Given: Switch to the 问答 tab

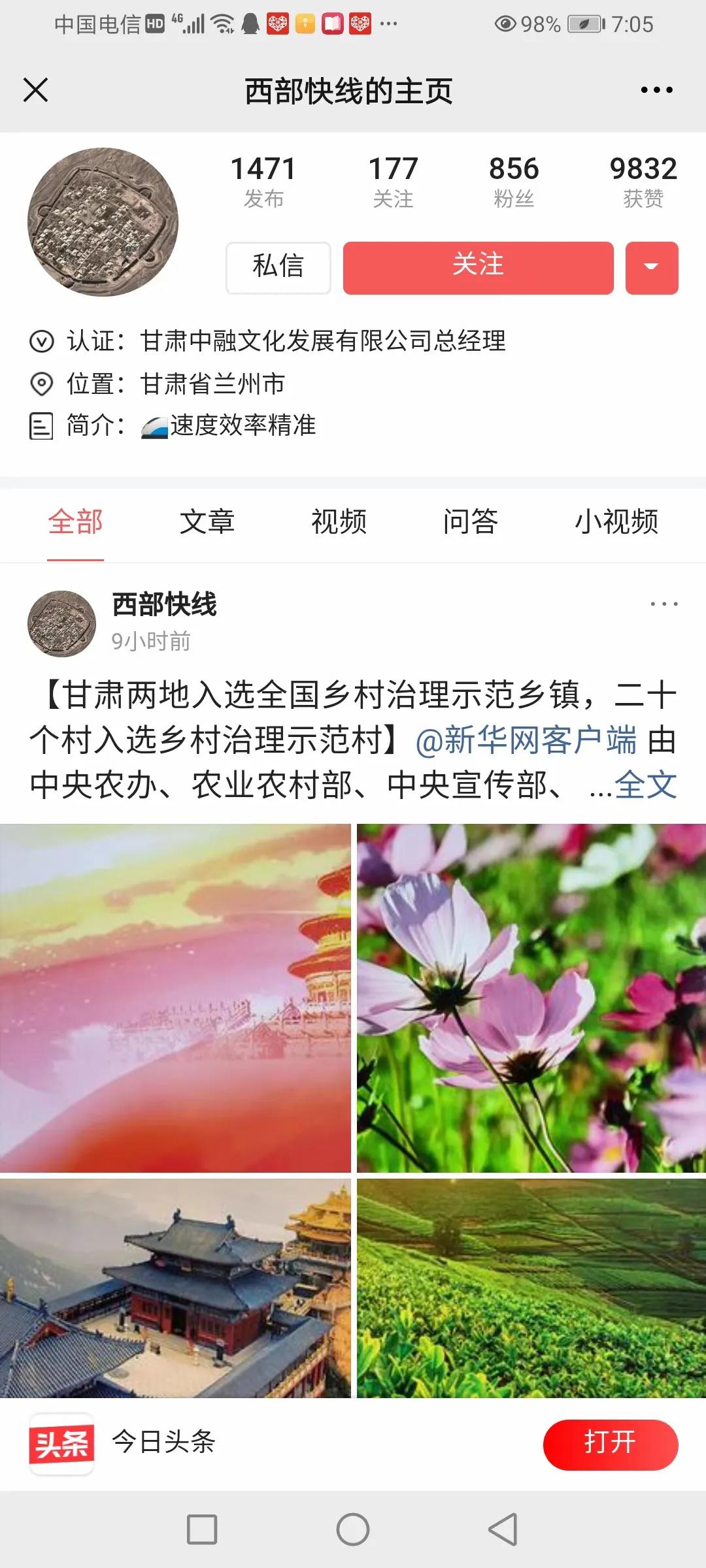Looking at the screenshot, I should click(x=471, y=521).
